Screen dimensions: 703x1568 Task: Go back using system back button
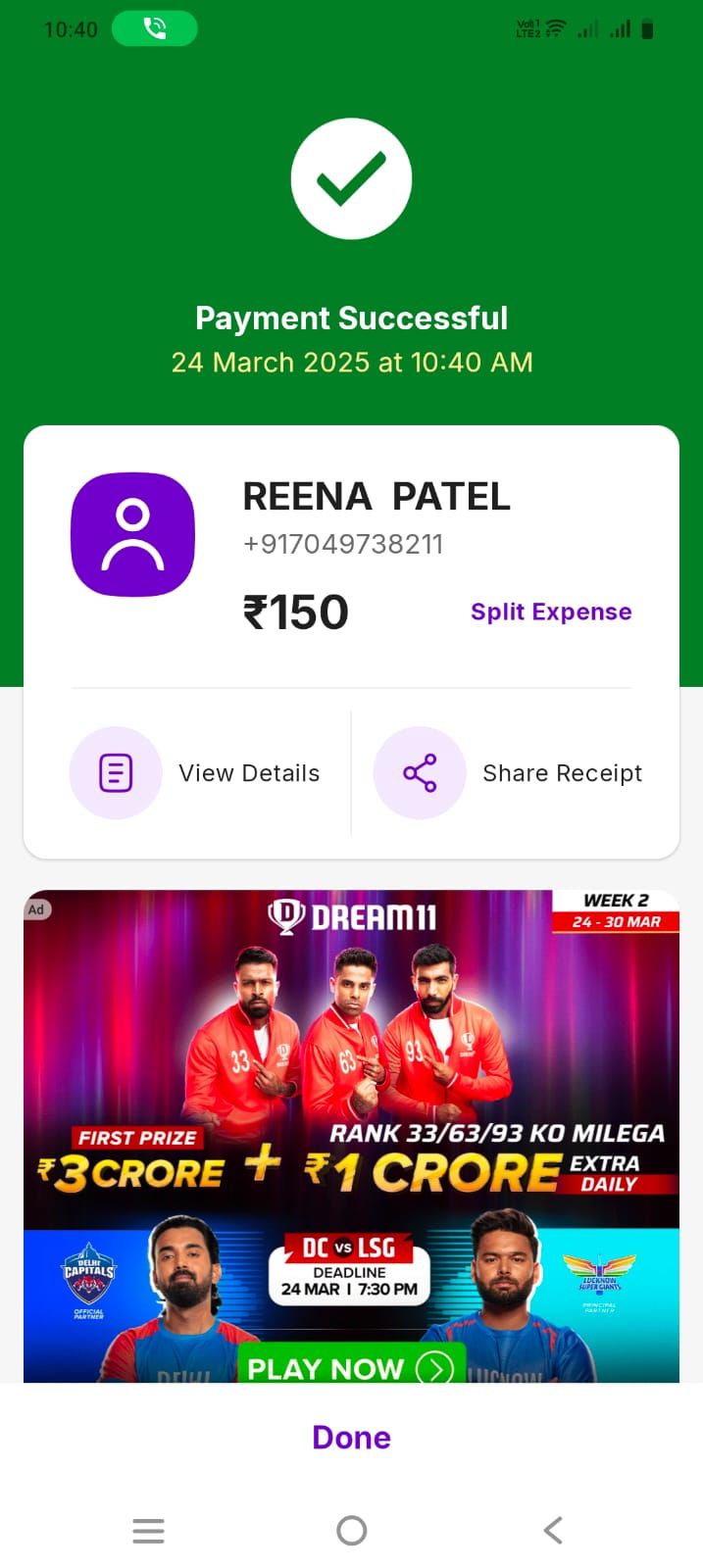point(553,1530)
